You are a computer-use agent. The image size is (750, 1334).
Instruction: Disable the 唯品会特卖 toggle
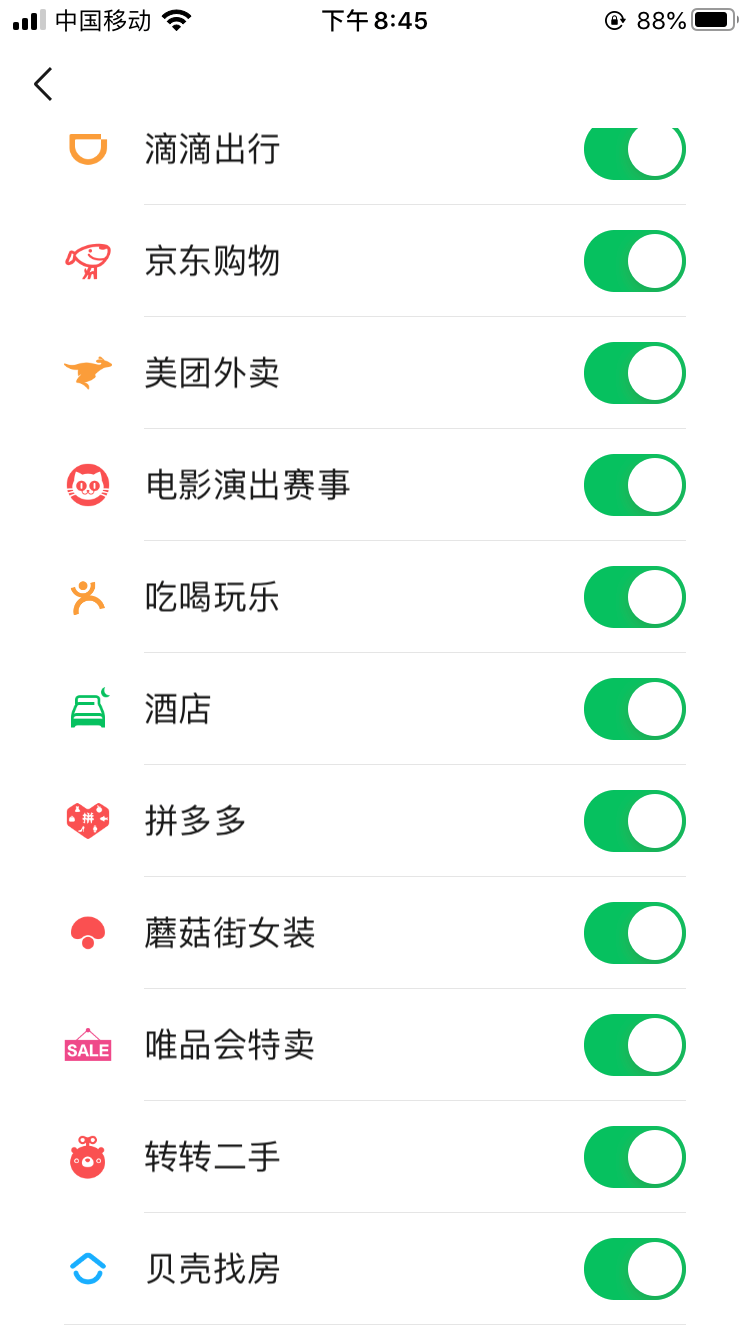(x=635, y=1045)
